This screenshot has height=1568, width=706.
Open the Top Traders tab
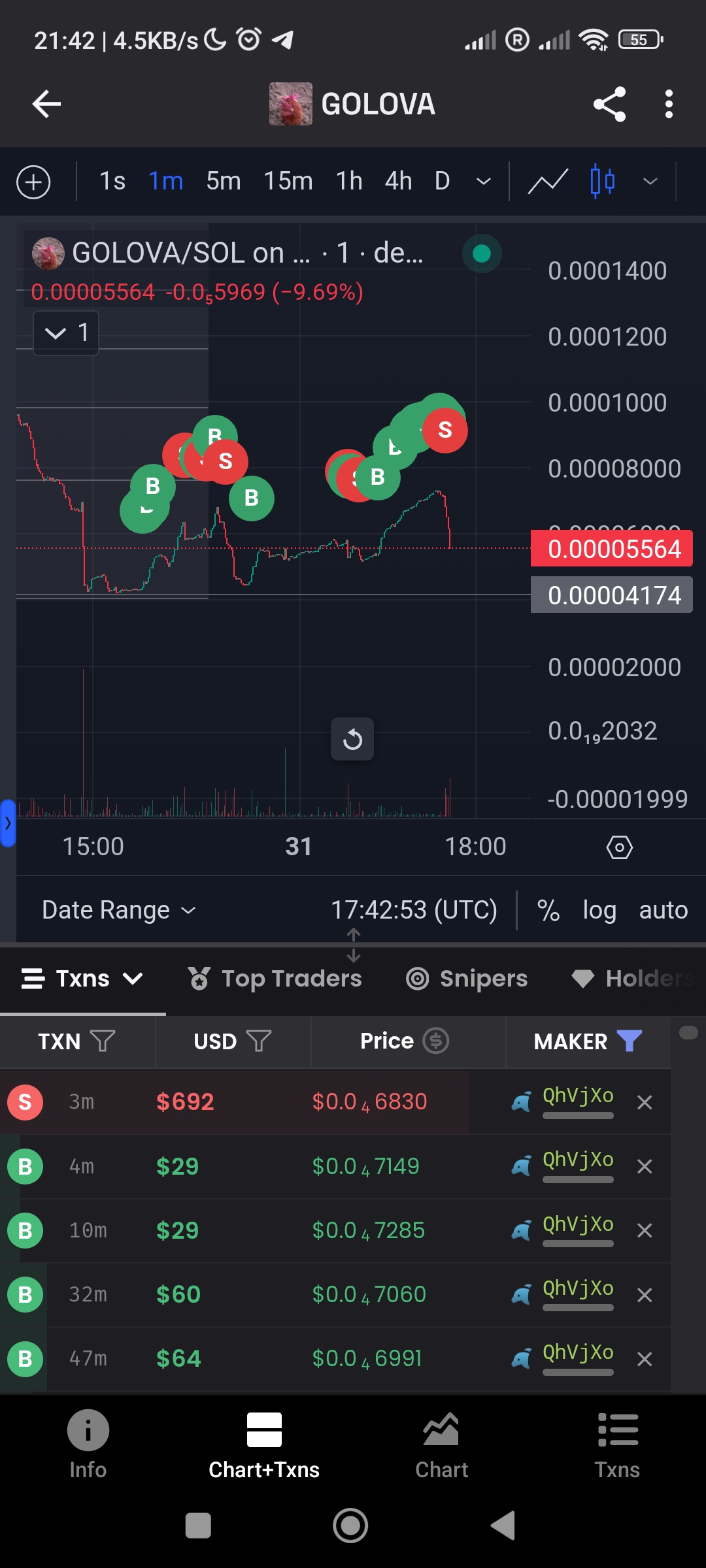tap(275, 978)
